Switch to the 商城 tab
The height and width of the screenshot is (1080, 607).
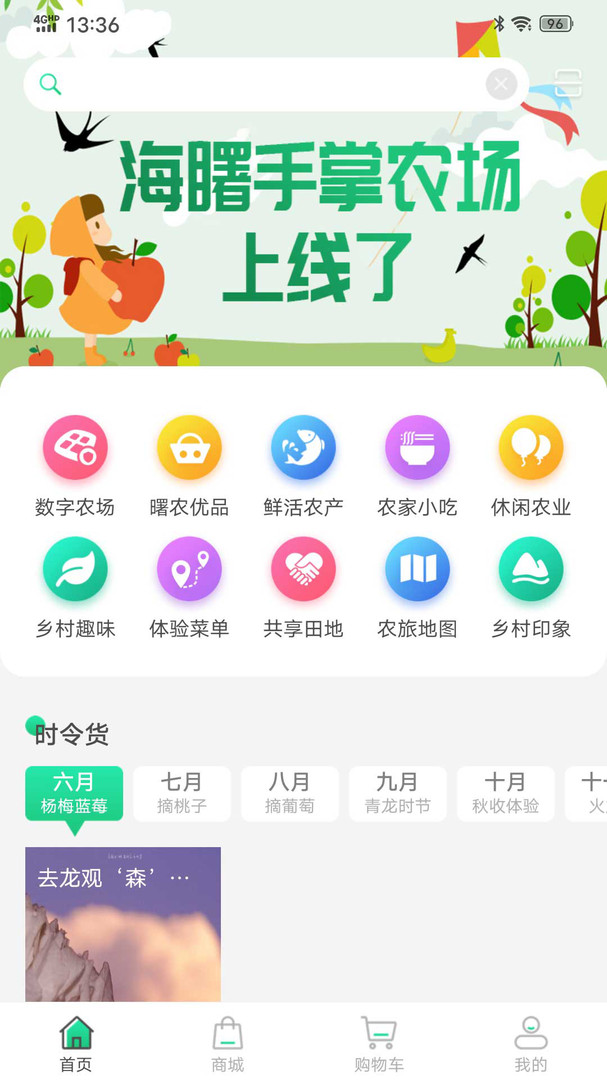tap(227, 1044)
